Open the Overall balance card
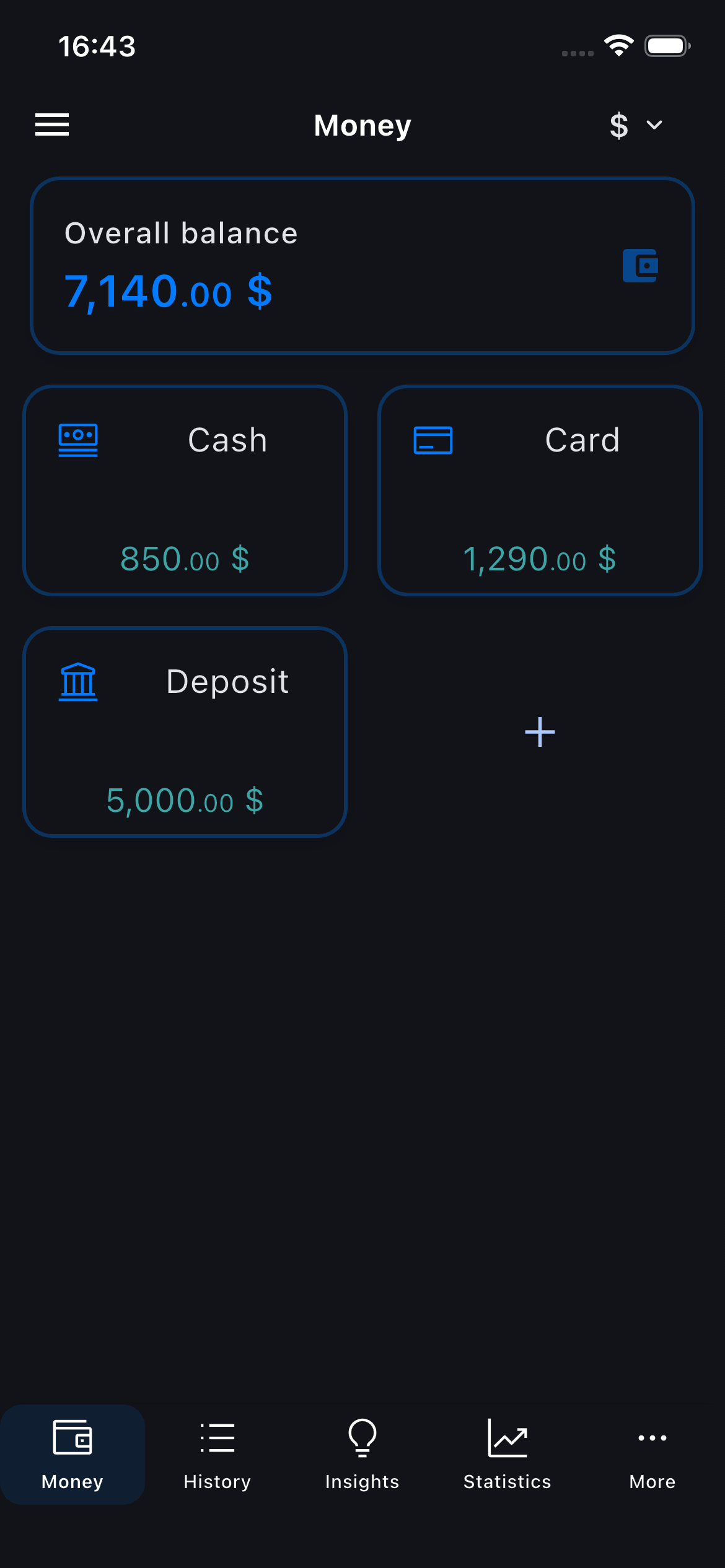725x1568 pixels. coord(362,266)
